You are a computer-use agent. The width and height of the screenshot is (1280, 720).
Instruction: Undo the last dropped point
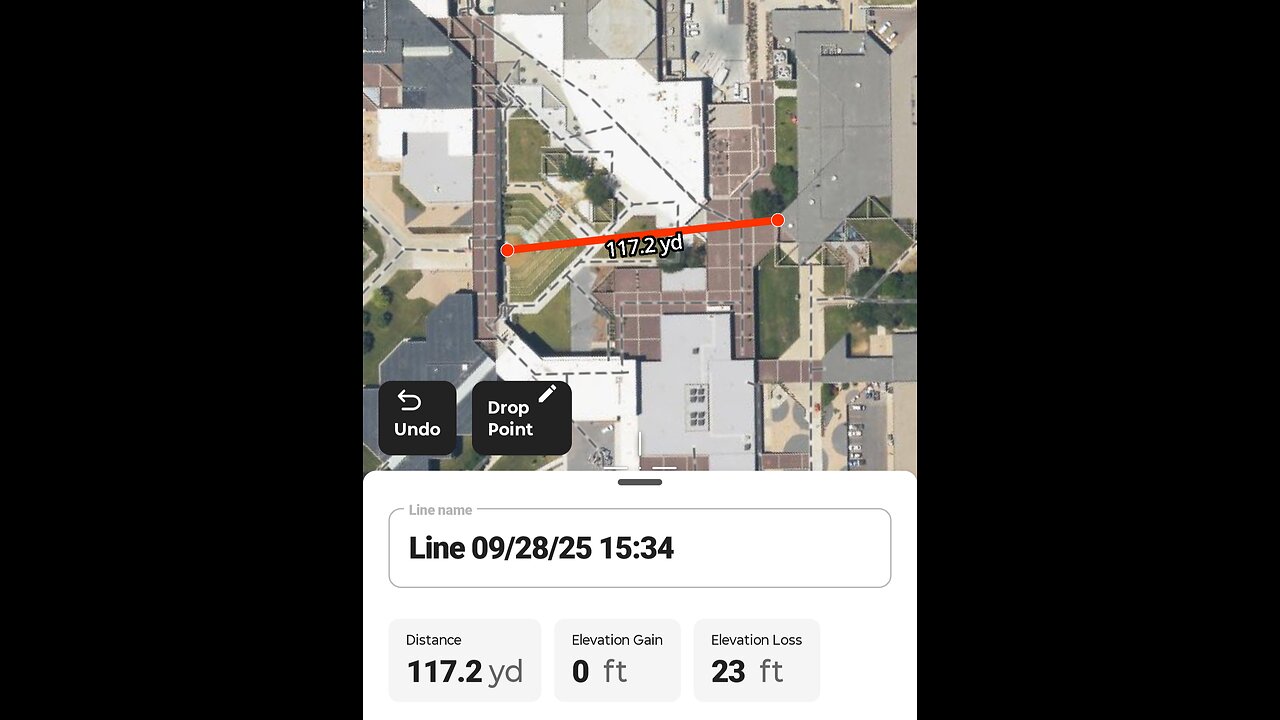(x=417, y=417)
